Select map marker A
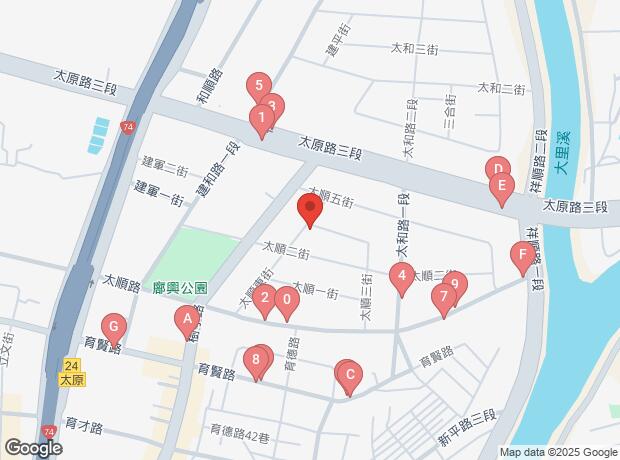The height and width of the screenshot is (460, 620). click(185, 319)
